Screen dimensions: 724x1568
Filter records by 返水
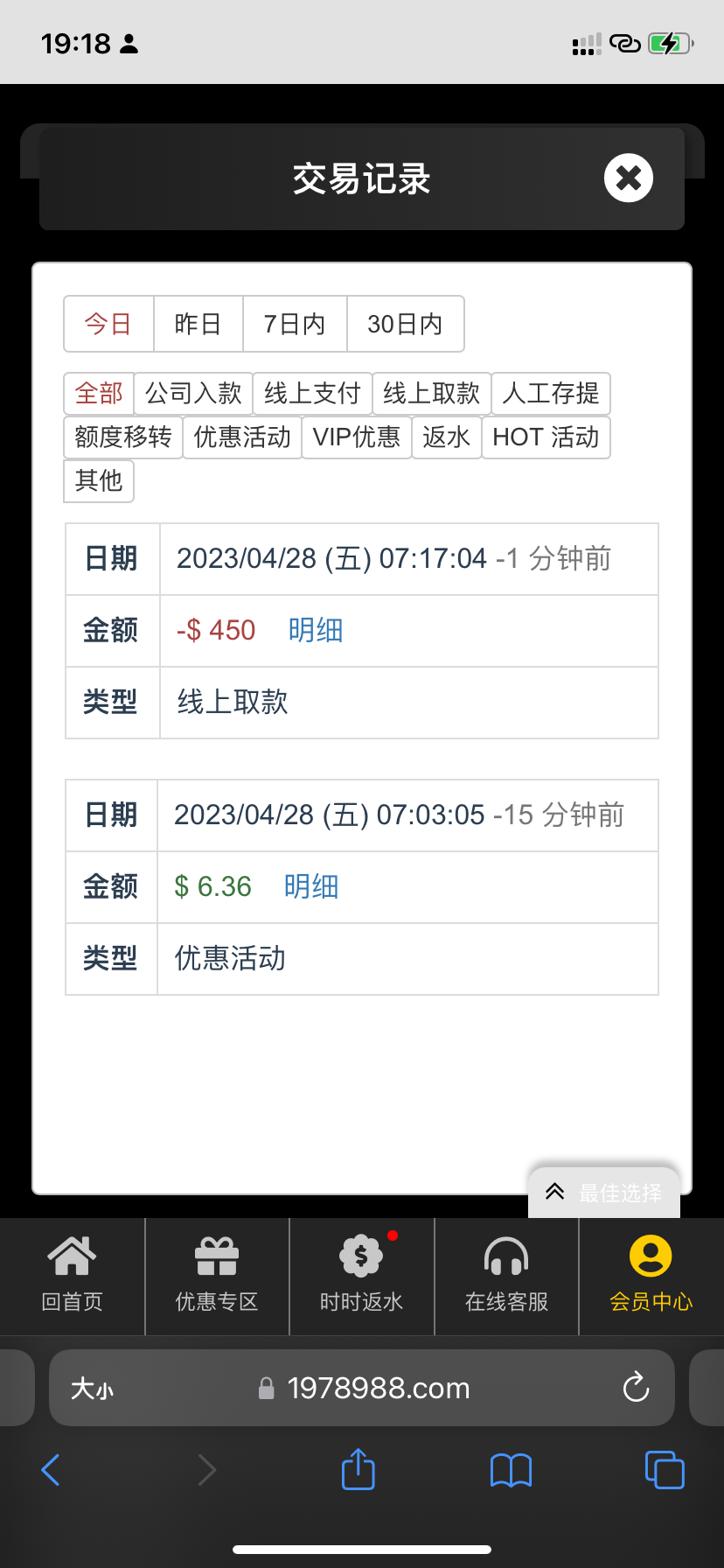point(446,437)
